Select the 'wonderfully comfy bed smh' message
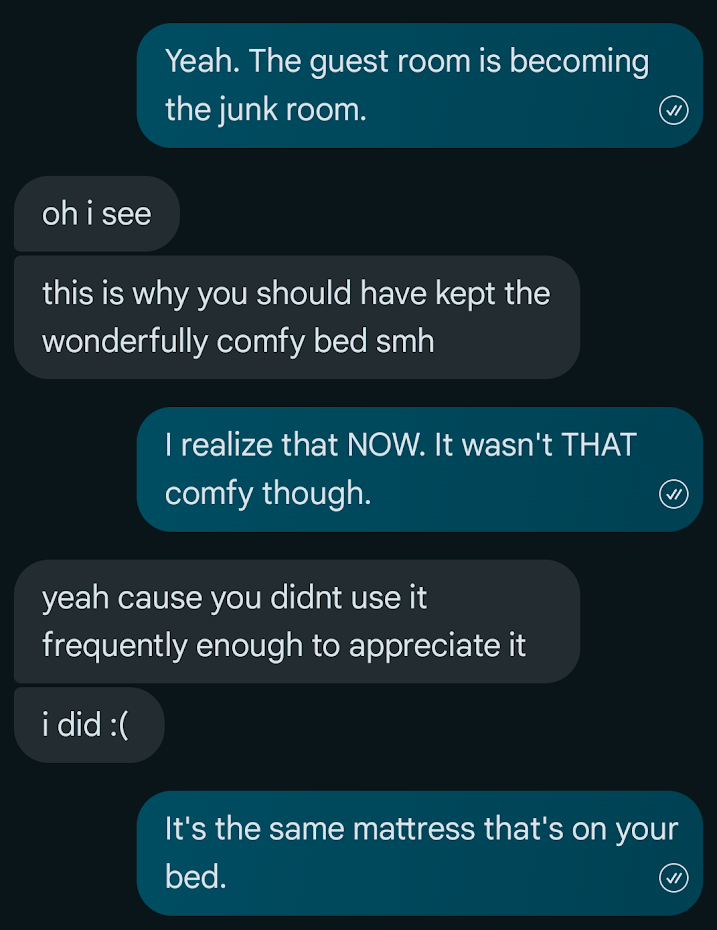 pyautogui.click(x=295, y=318)
